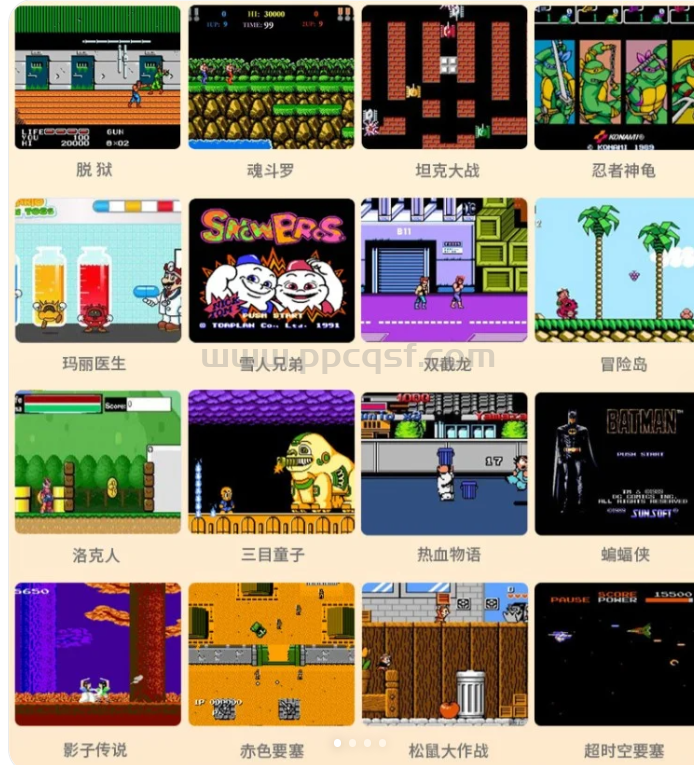Image resolution: width=694 pixels, height=765 pixels.
Task: Tap the 松鼠大作战 game cover
Action: [x=444, y=654]
